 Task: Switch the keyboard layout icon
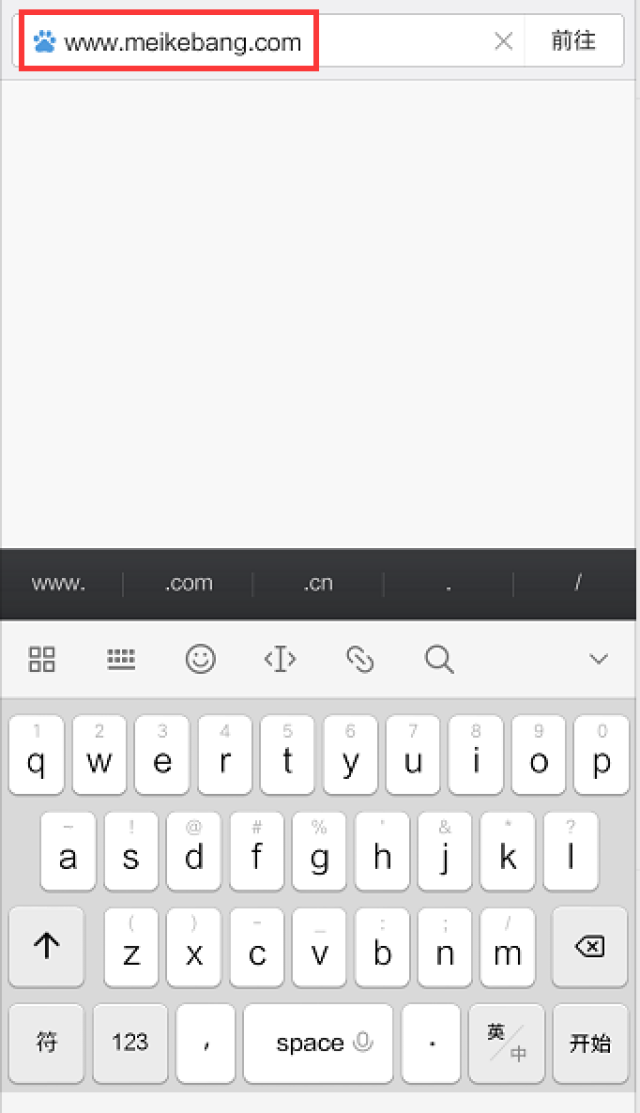(x=121, y=659)
